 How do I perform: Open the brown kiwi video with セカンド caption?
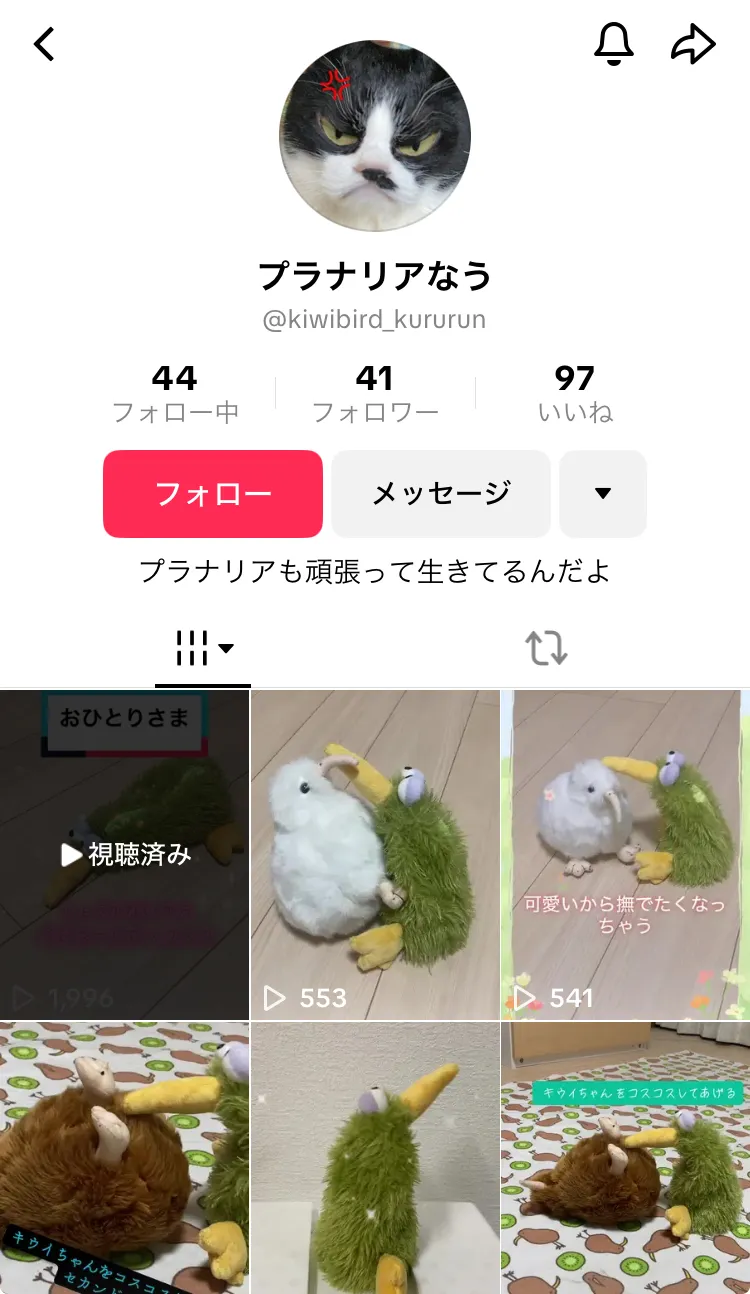tap(124, 1158)
